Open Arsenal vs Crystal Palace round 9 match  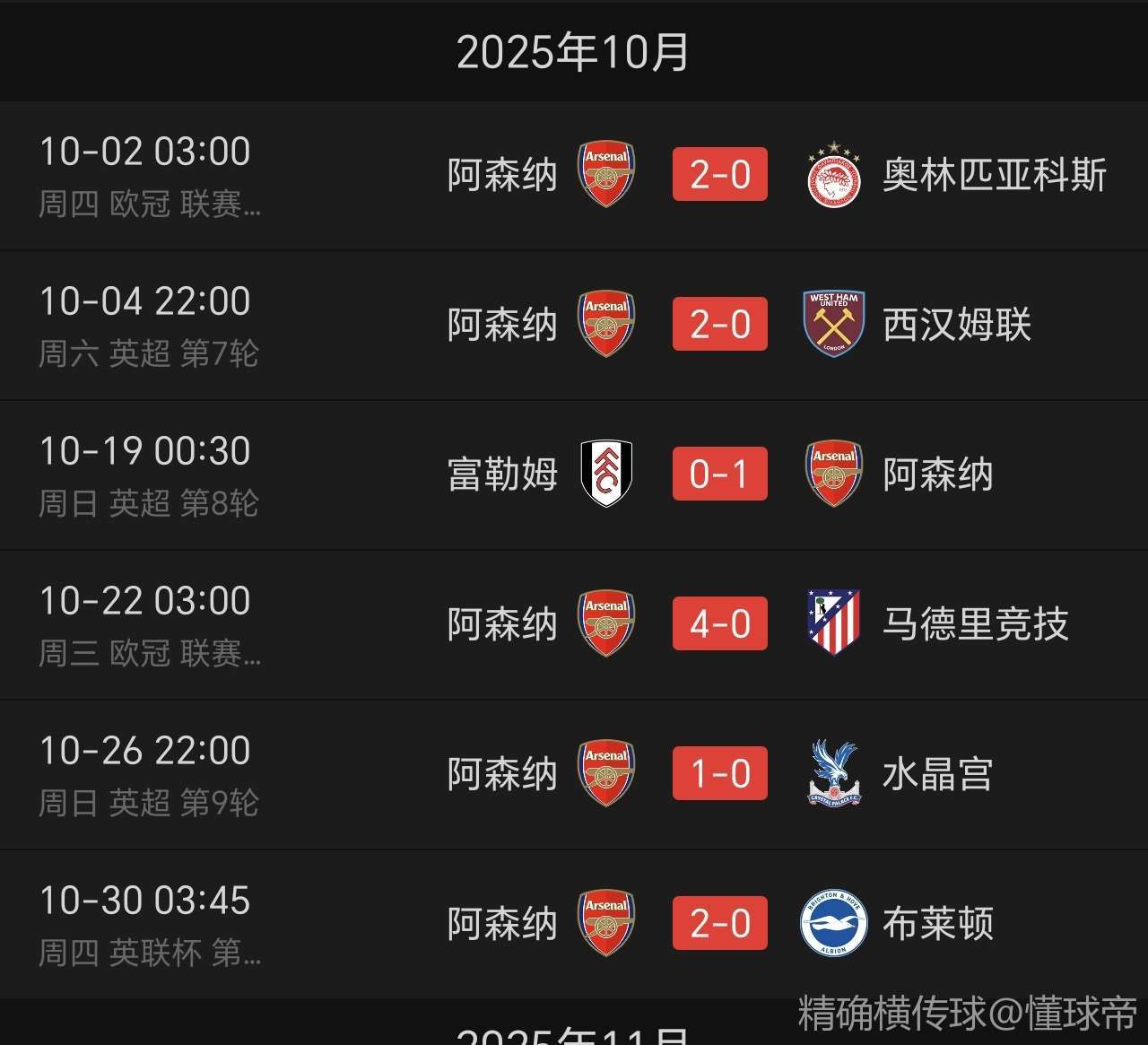(x=719, y=773)
